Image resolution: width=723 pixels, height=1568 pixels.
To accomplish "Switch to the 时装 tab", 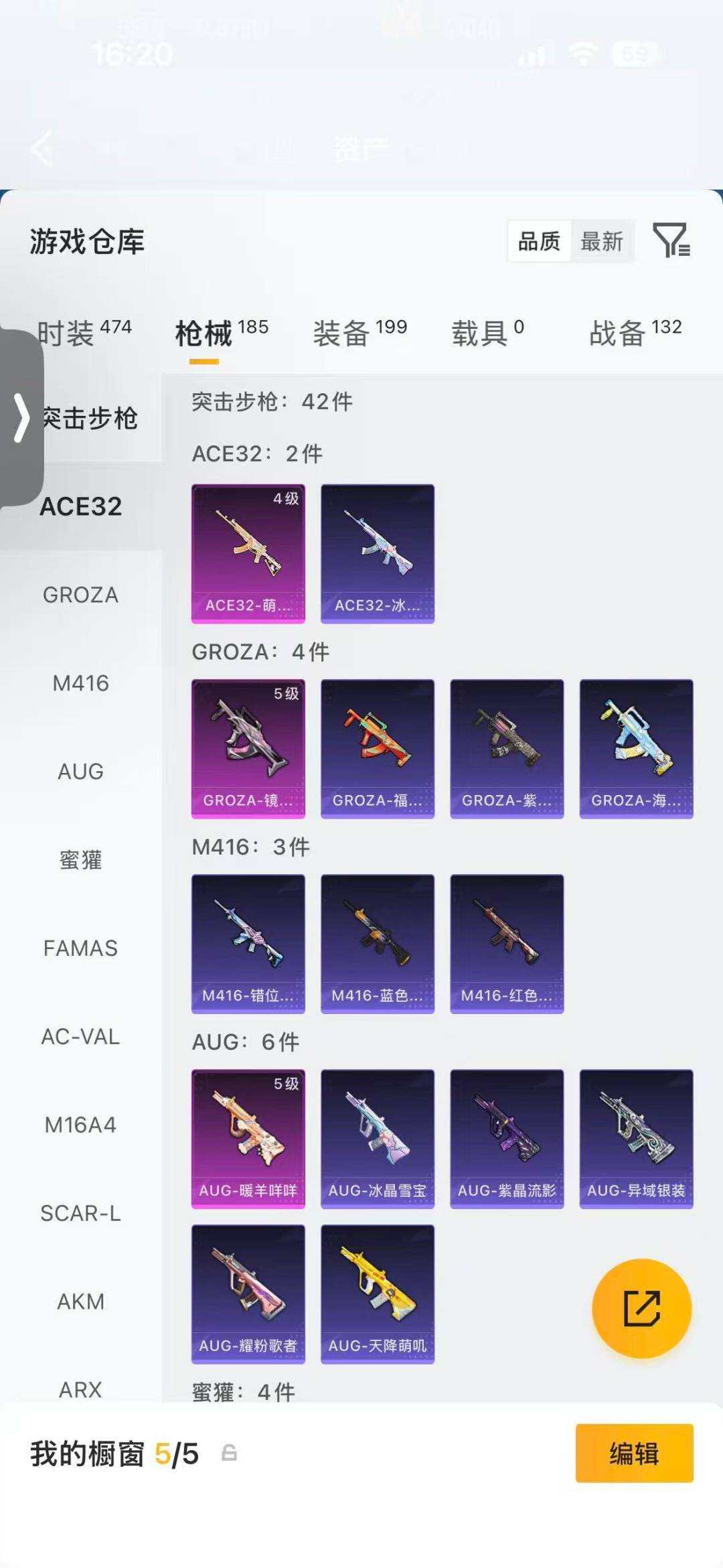I will (84, 333).
